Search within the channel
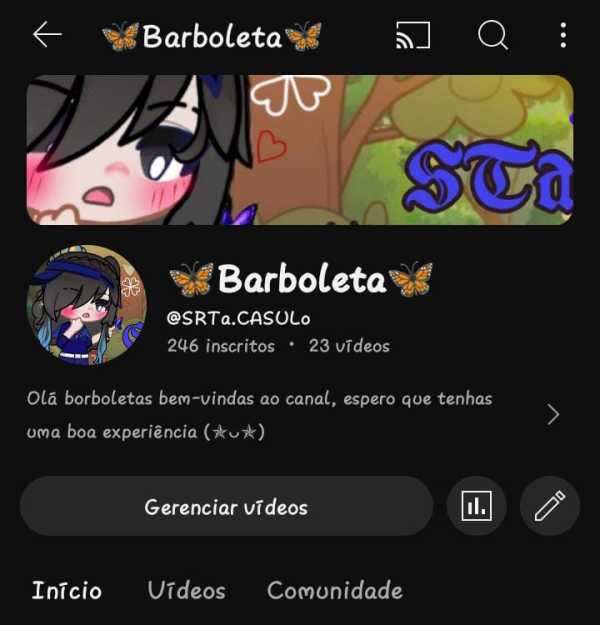The height and width of the screenshot is (625, 600). pyautogui.click(x=492, y=37)
